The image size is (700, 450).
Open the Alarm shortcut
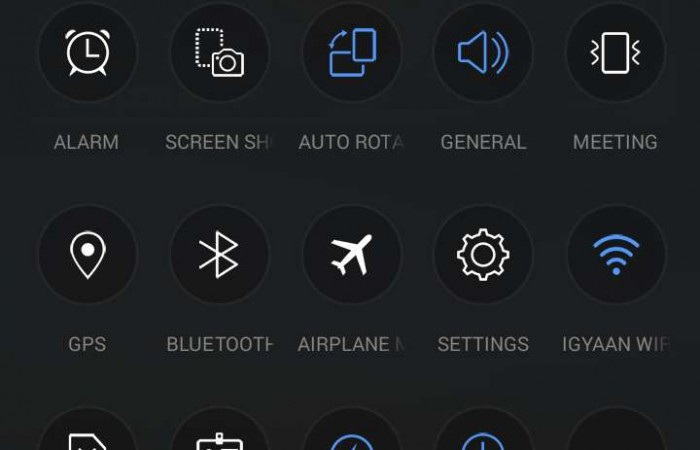[87, 52]
